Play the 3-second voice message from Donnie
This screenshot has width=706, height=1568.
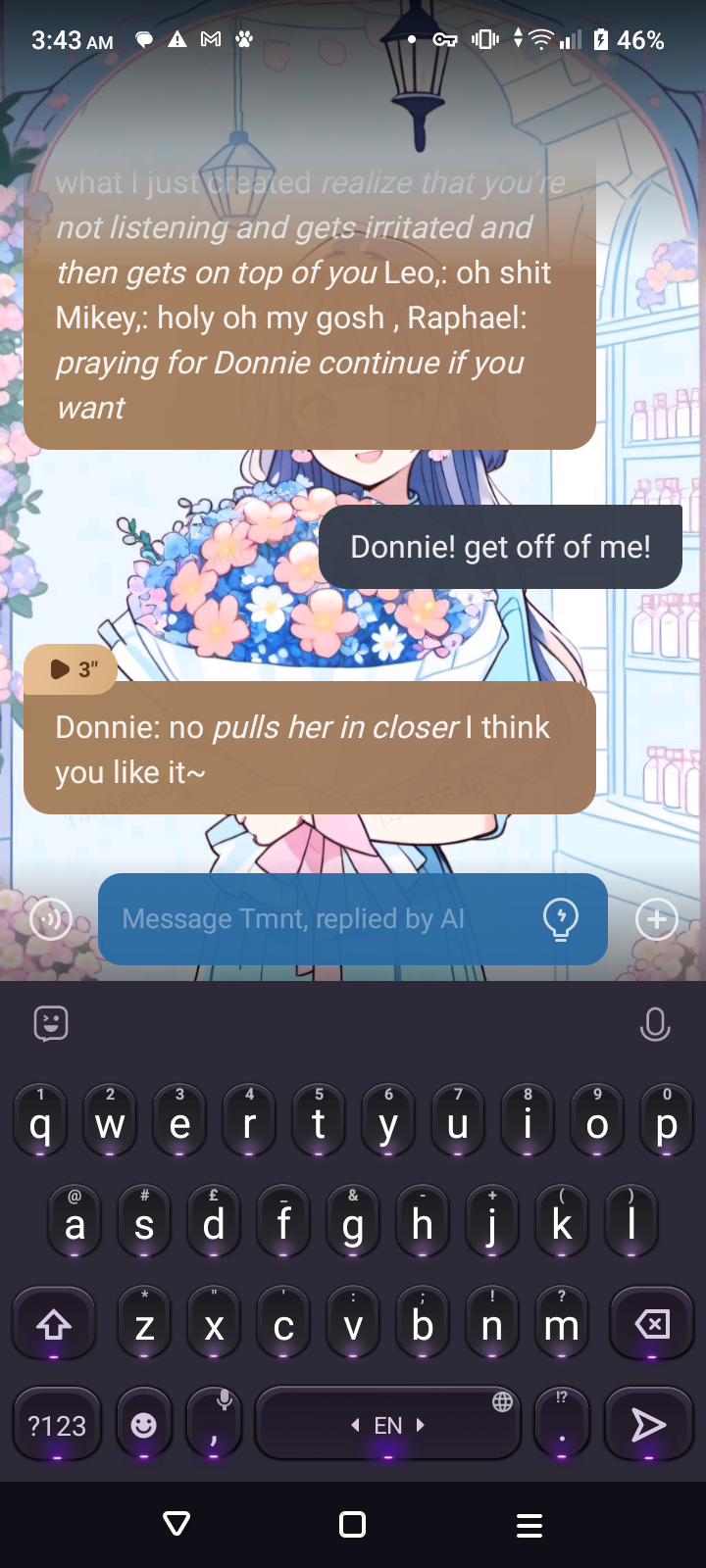click(71, 669)
